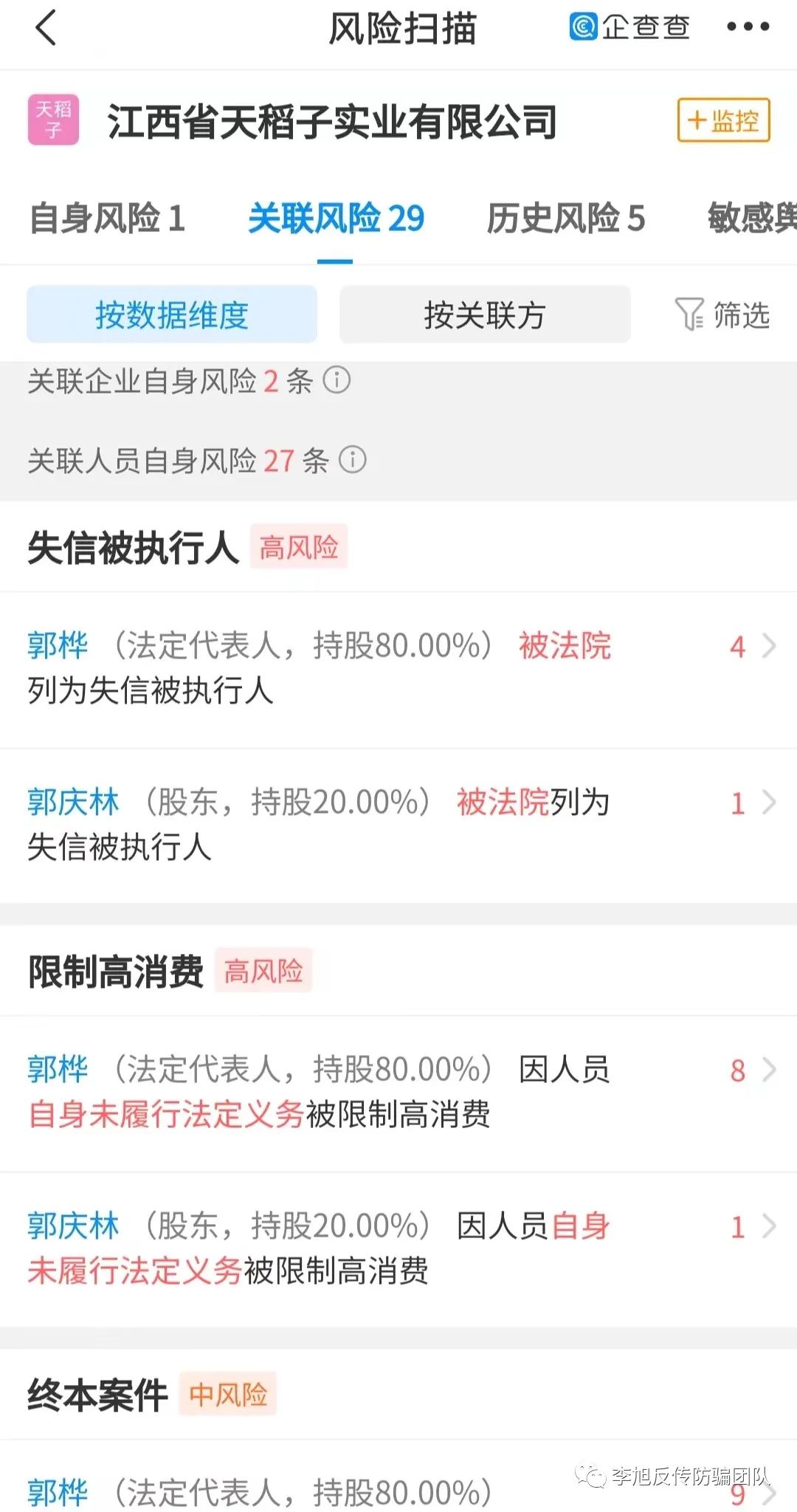This screenshot has height=1512, width=797.
Task: Open 郭桦's 终本案件 entries
Action: pyautogui.click(x=398, y=1477)
